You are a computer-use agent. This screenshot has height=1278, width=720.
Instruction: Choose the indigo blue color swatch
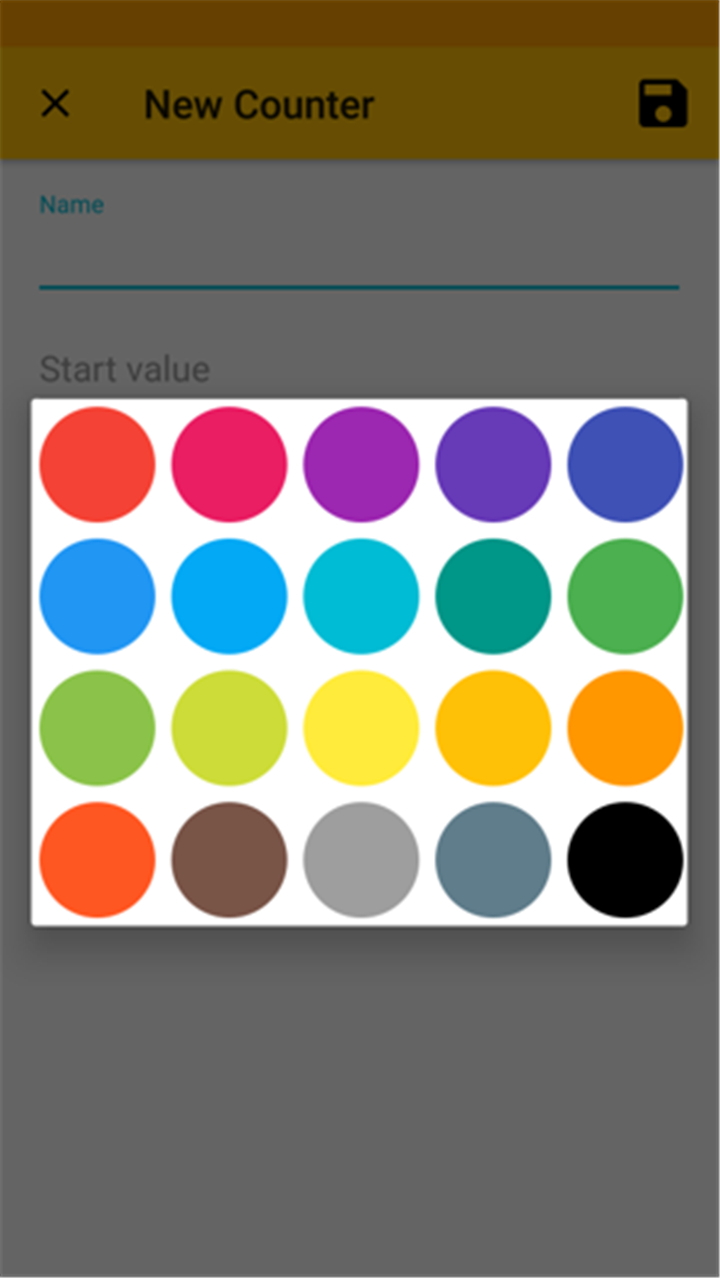[625, 464]
